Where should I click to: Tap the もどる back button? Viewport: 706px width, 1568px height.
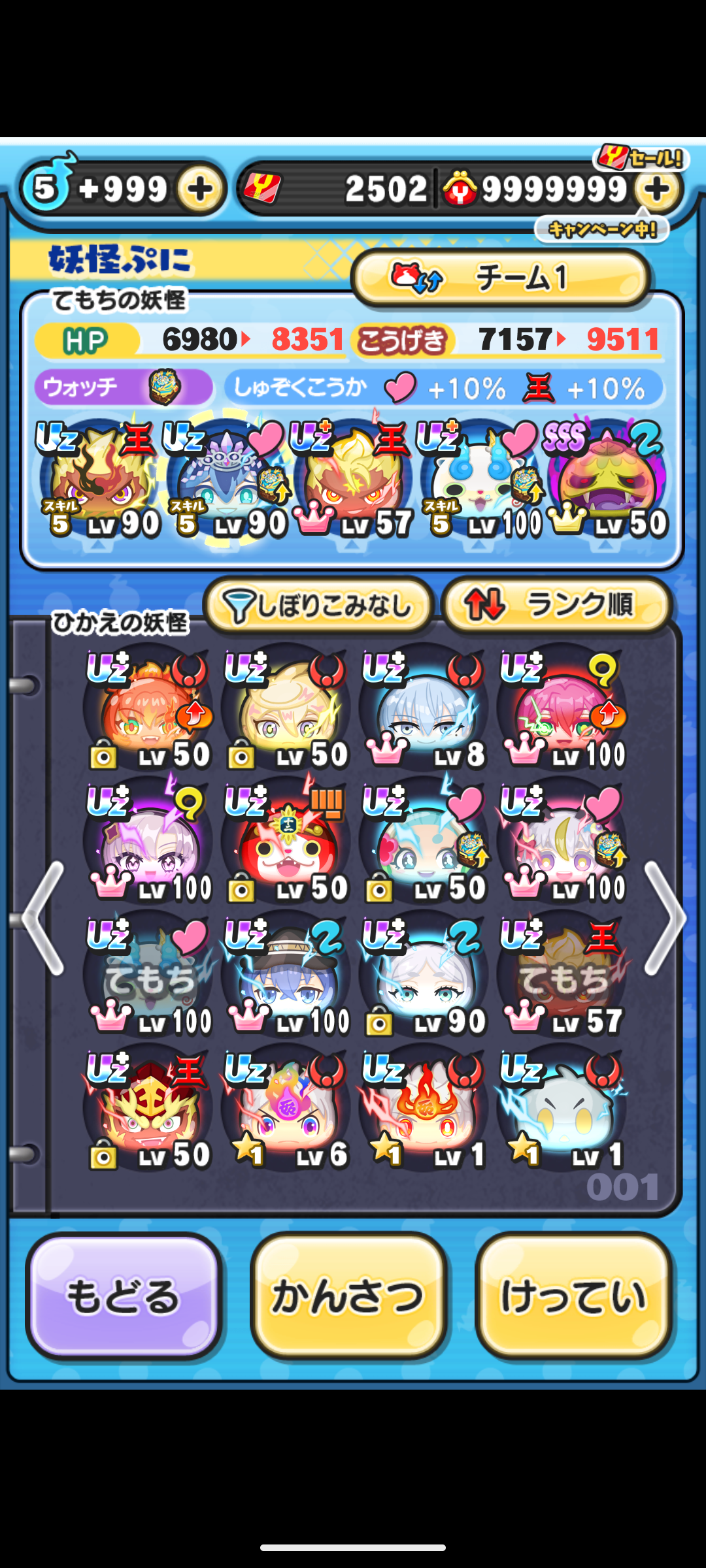click(124, 1296)
